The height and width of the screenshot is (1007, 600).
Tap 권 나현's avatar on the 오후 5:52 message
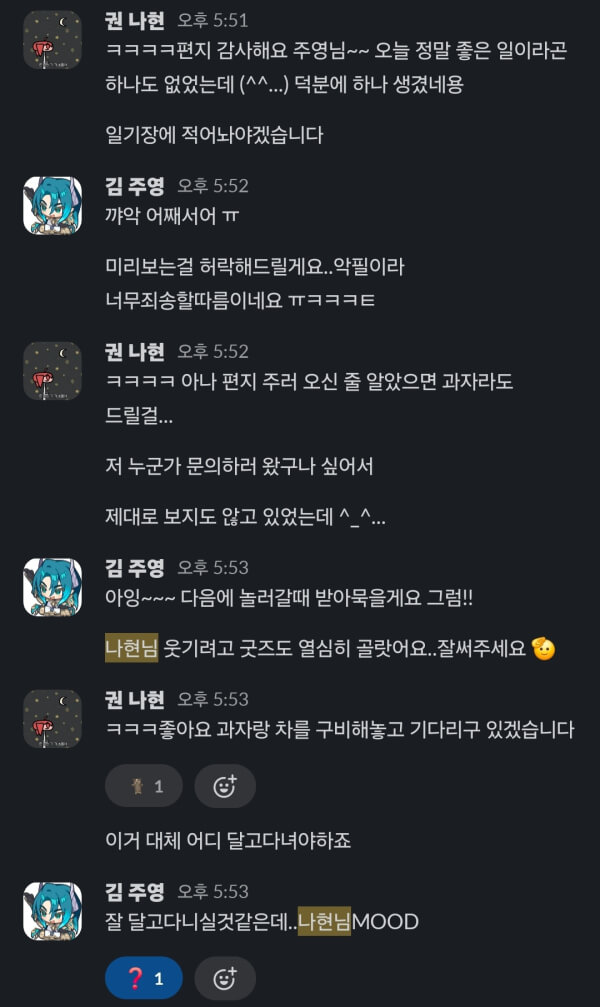[52, 371]
